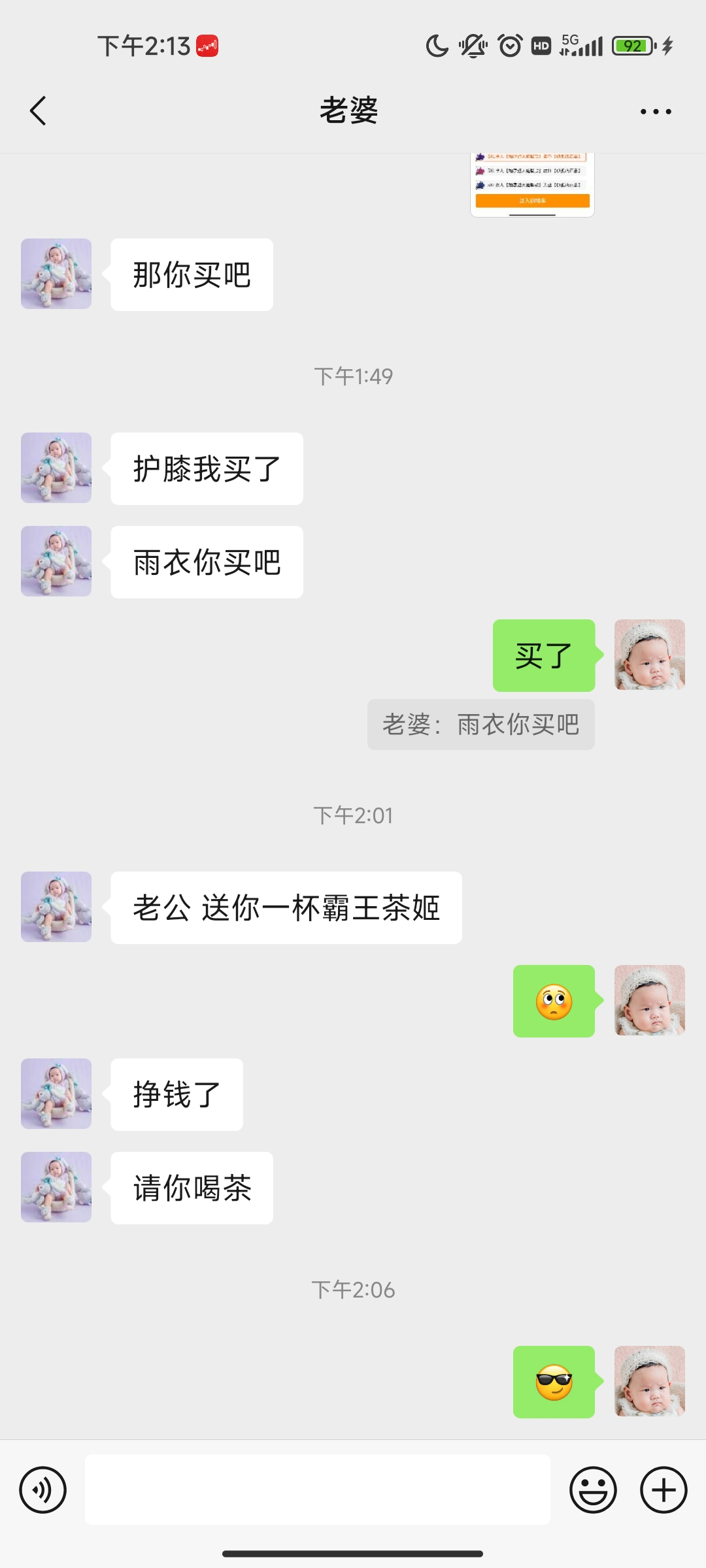Viewport: 706px width, 1568px height.
Task: Go back from the 老婆 chat
Action: tap(39, 111)
